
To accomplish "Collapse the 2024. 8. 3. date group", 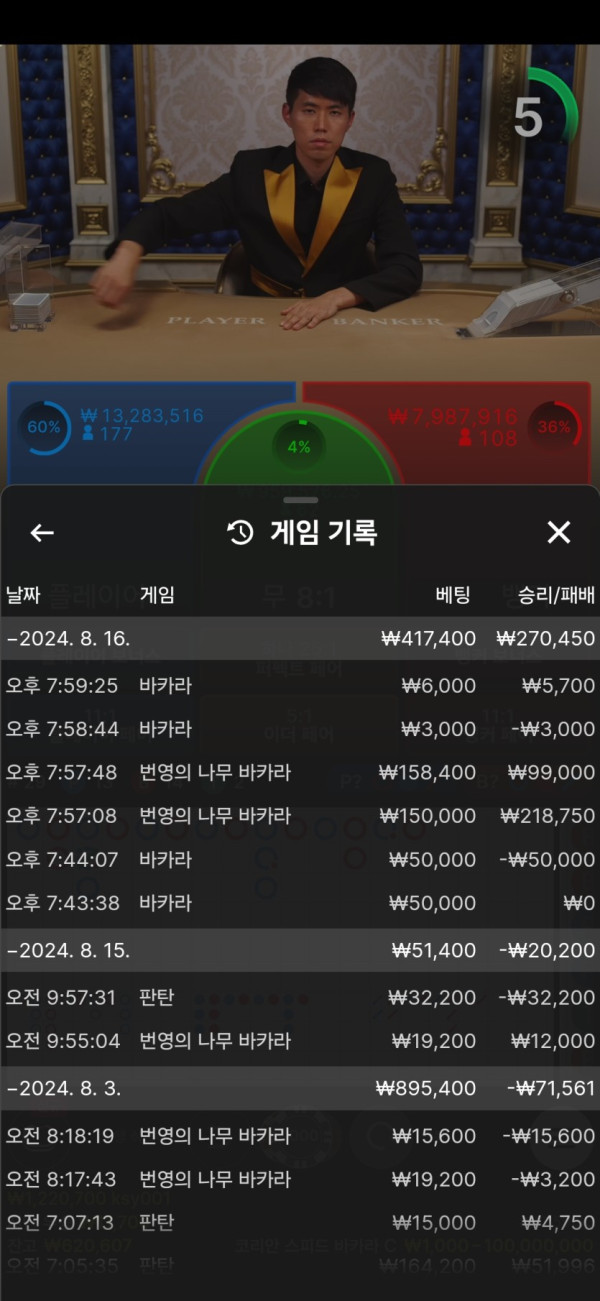I will (x=65, y=1088).
